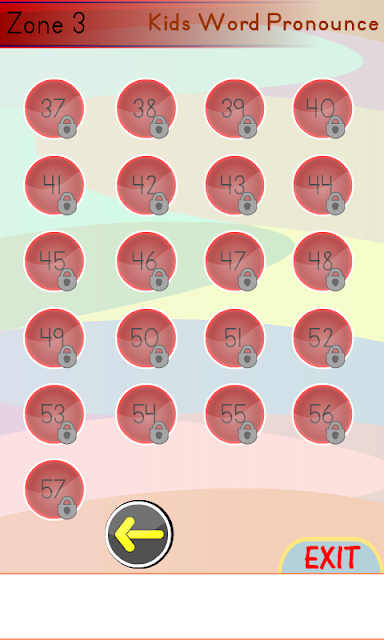Open level 38 bubble
This screenshot has height=640, width=384.
click(146, 109)
